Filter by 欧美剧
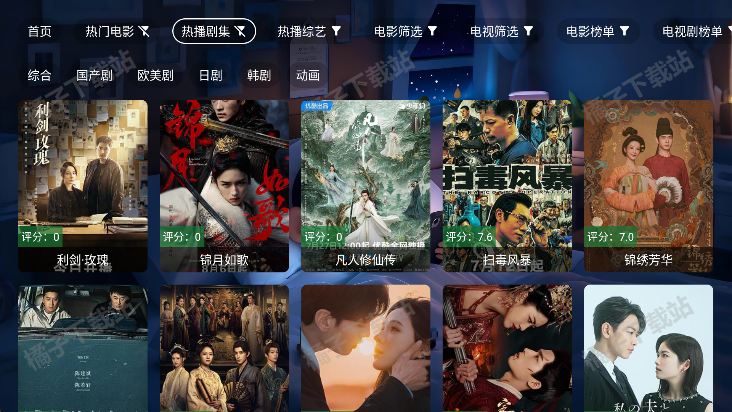This screenshot has width=732, height=412. coord(155,75)
